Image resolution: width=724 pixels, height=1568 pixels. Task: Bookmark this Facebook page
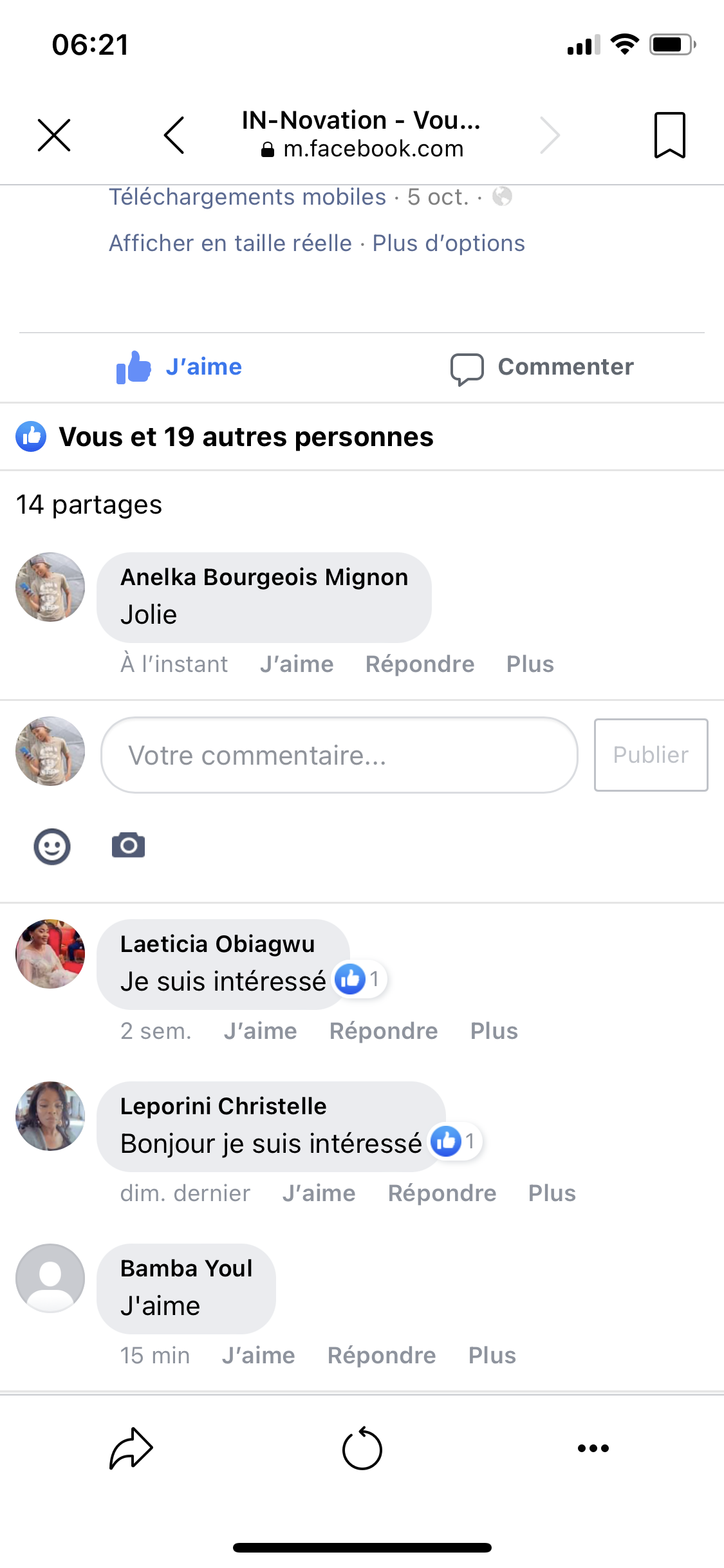(669, 135)
